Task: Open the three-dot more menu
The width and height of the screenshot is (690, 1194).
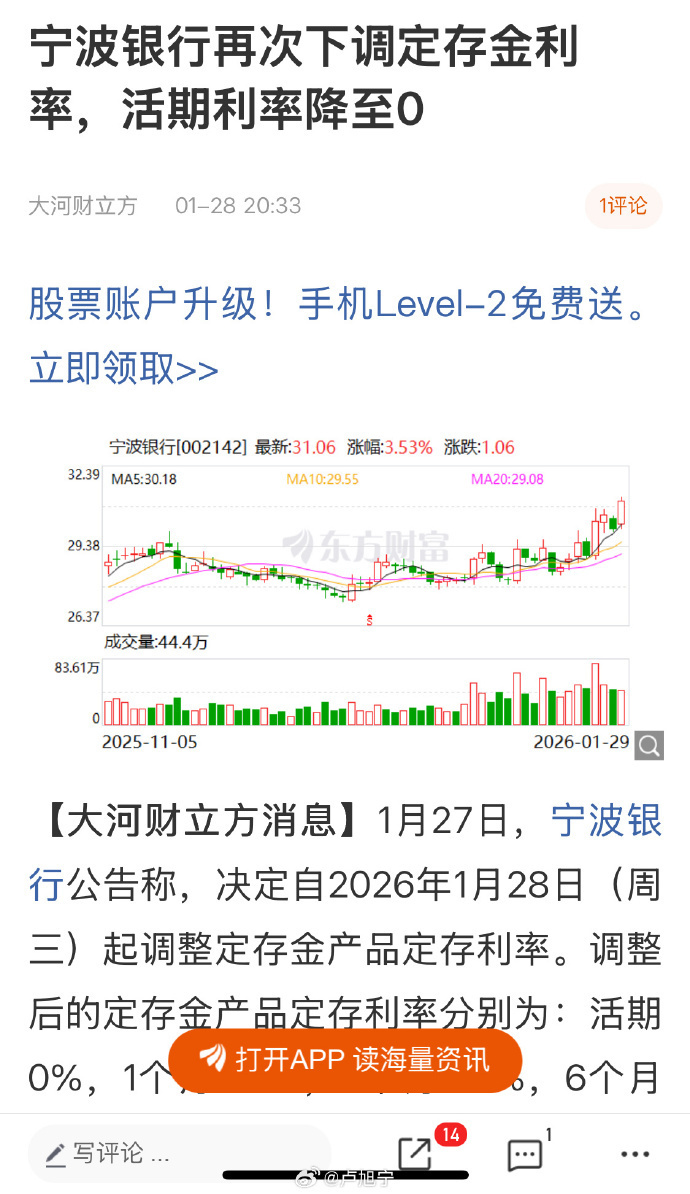Action: (x=635, y=1155)
